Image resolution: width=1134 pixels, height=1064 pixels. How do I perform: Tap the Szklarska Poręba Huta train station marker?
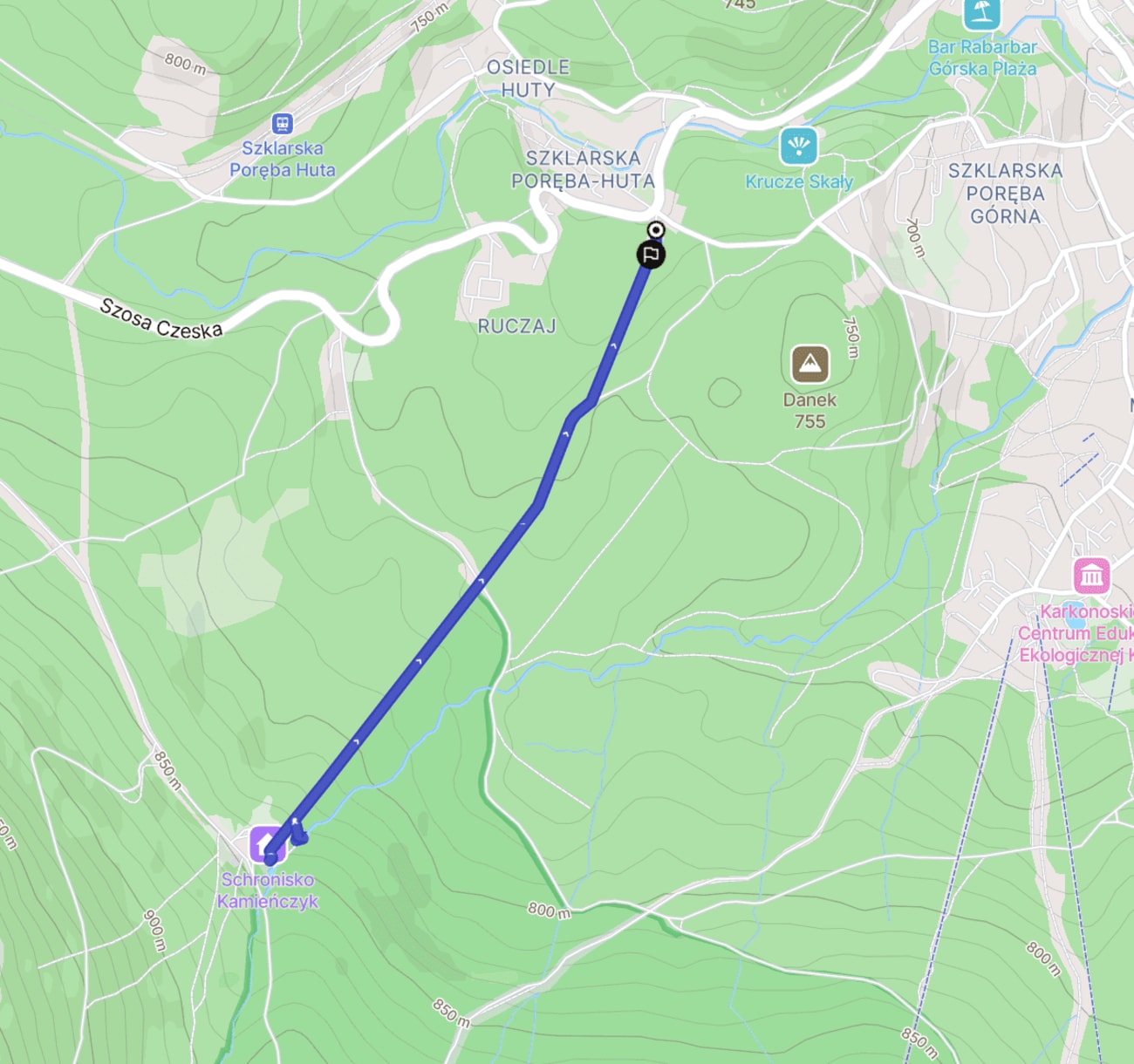282,123
